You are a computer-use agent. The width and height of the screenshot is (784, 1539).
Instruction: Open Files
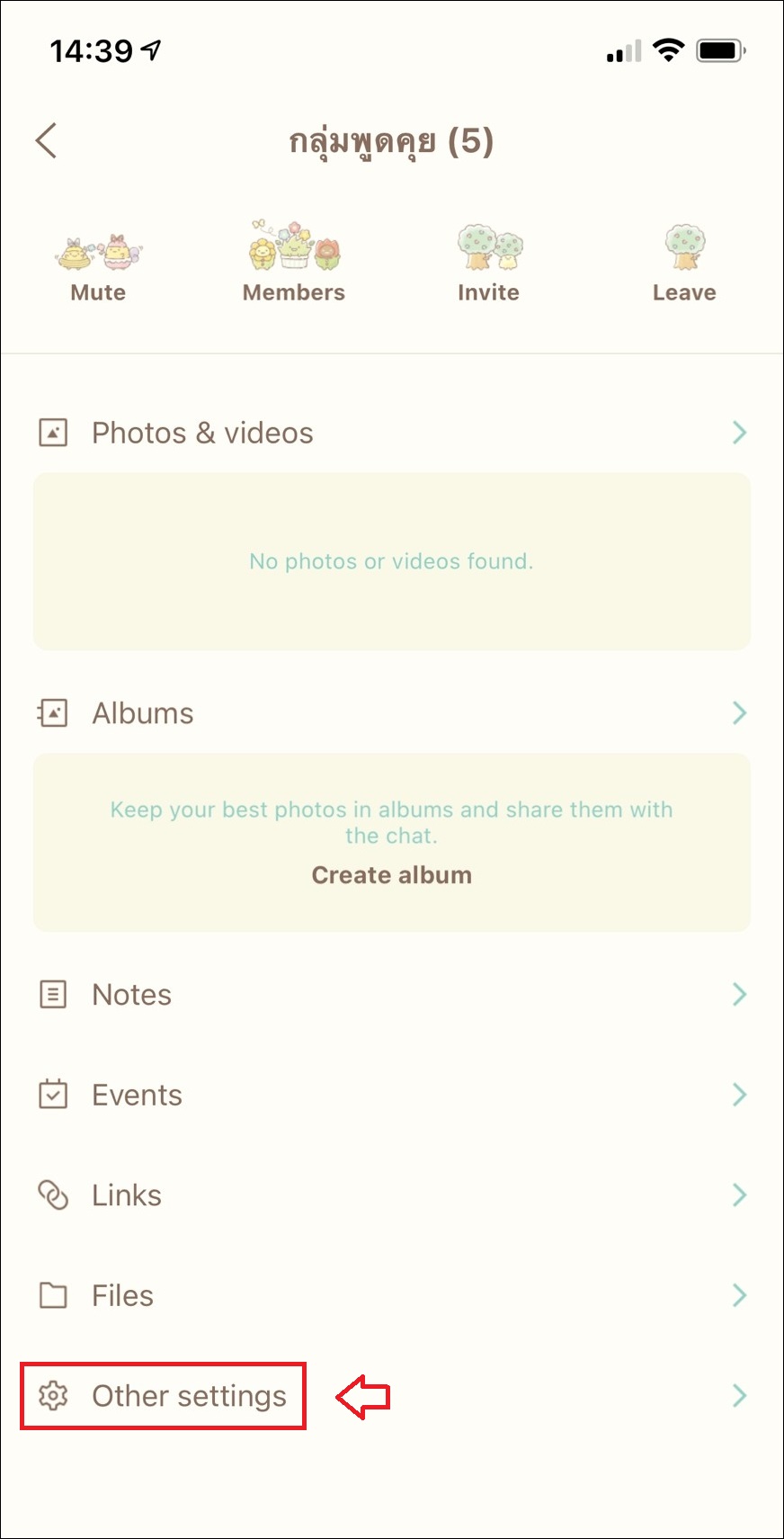pos(392,1295)
